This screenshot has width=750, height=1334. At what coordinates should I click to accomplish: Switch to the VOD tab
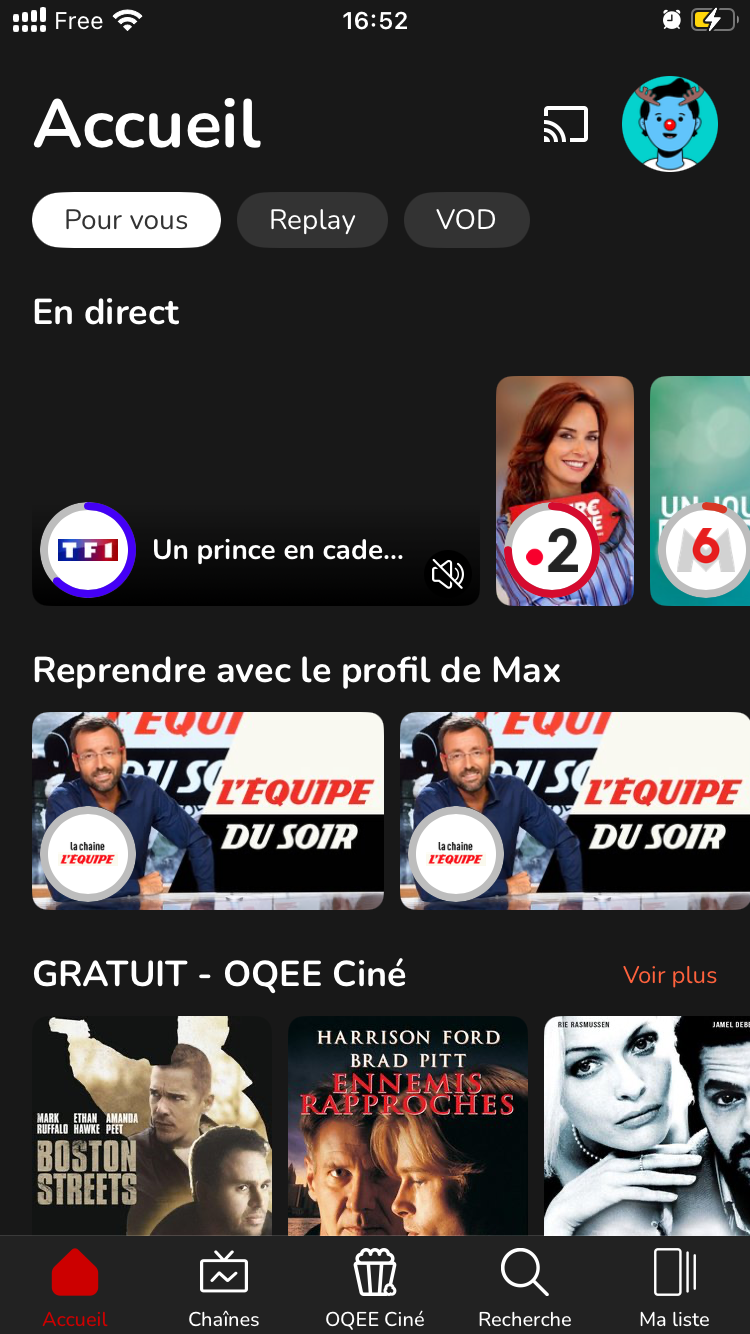[466, 220]
